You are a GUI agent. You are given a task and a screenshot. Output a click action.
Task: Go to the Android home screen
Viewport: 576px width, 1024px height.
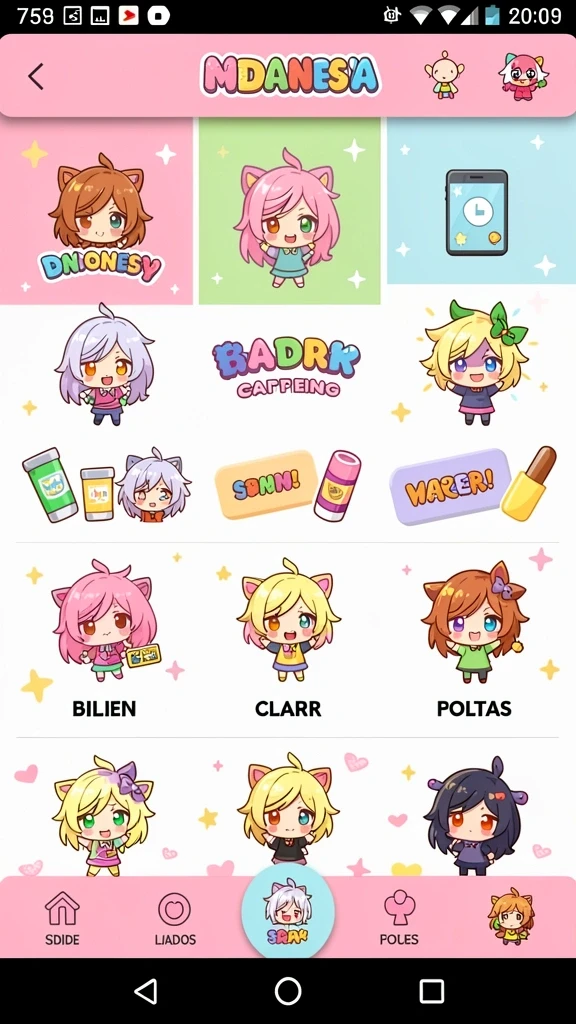tap(288, 991)
